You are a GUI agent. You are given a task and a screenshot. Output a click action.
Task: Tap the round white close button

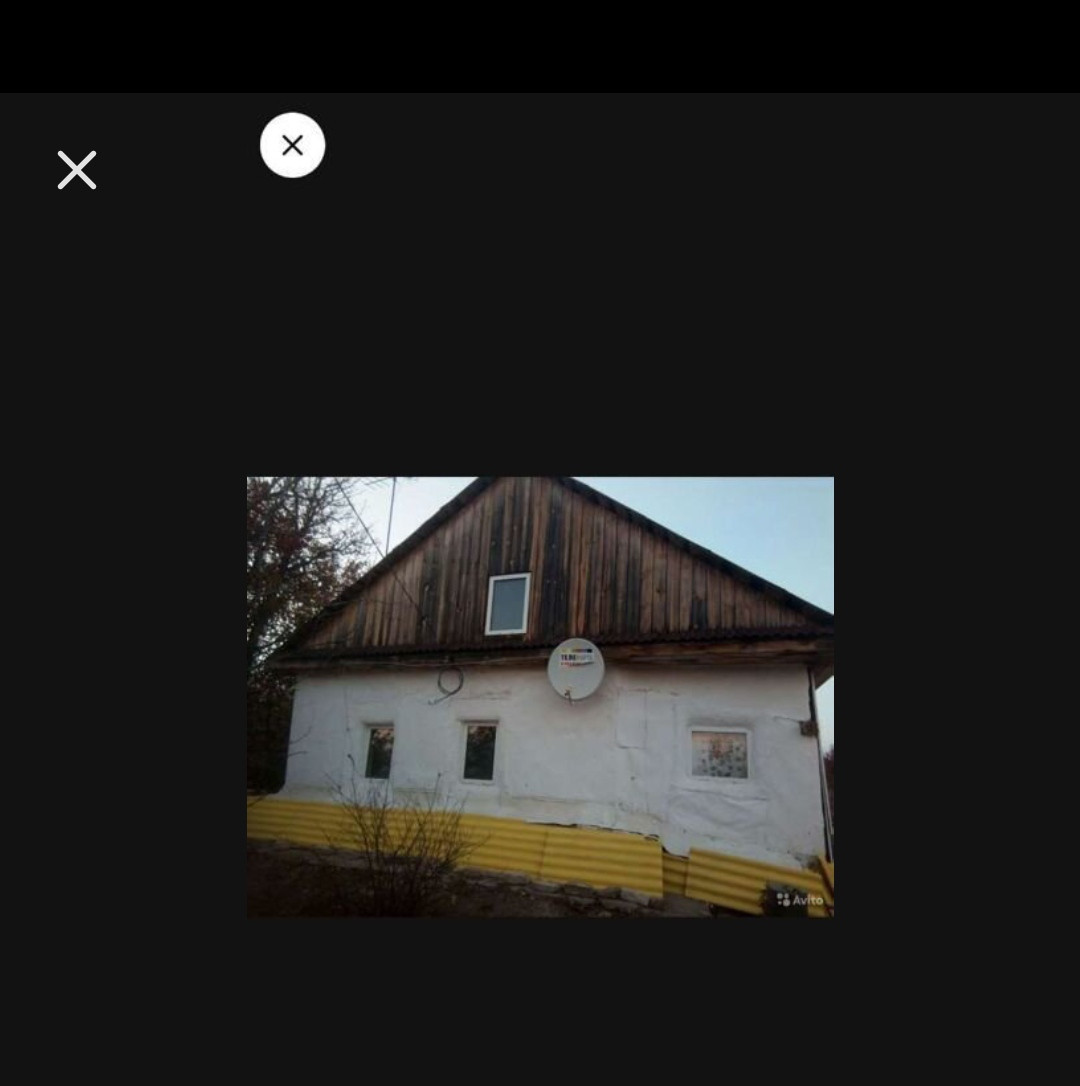(x=292, y=145)
